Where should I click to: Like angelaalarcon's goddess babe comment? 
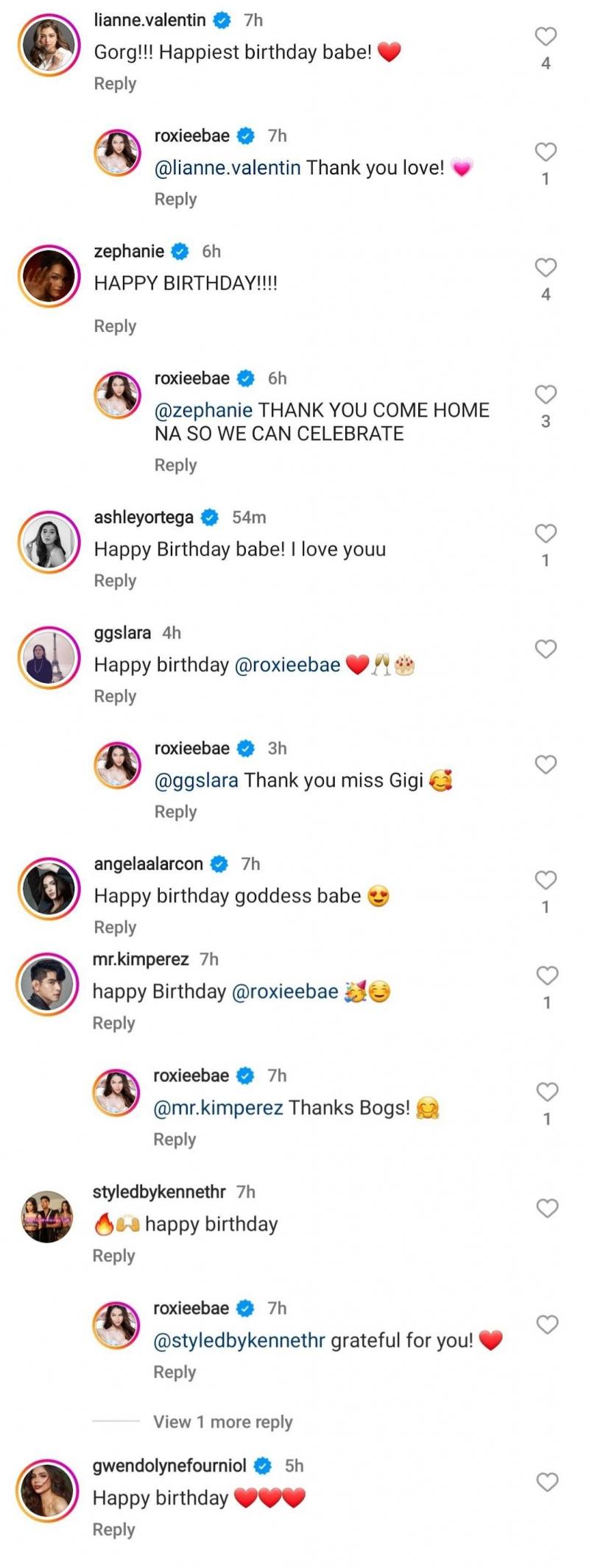point(545,880)
